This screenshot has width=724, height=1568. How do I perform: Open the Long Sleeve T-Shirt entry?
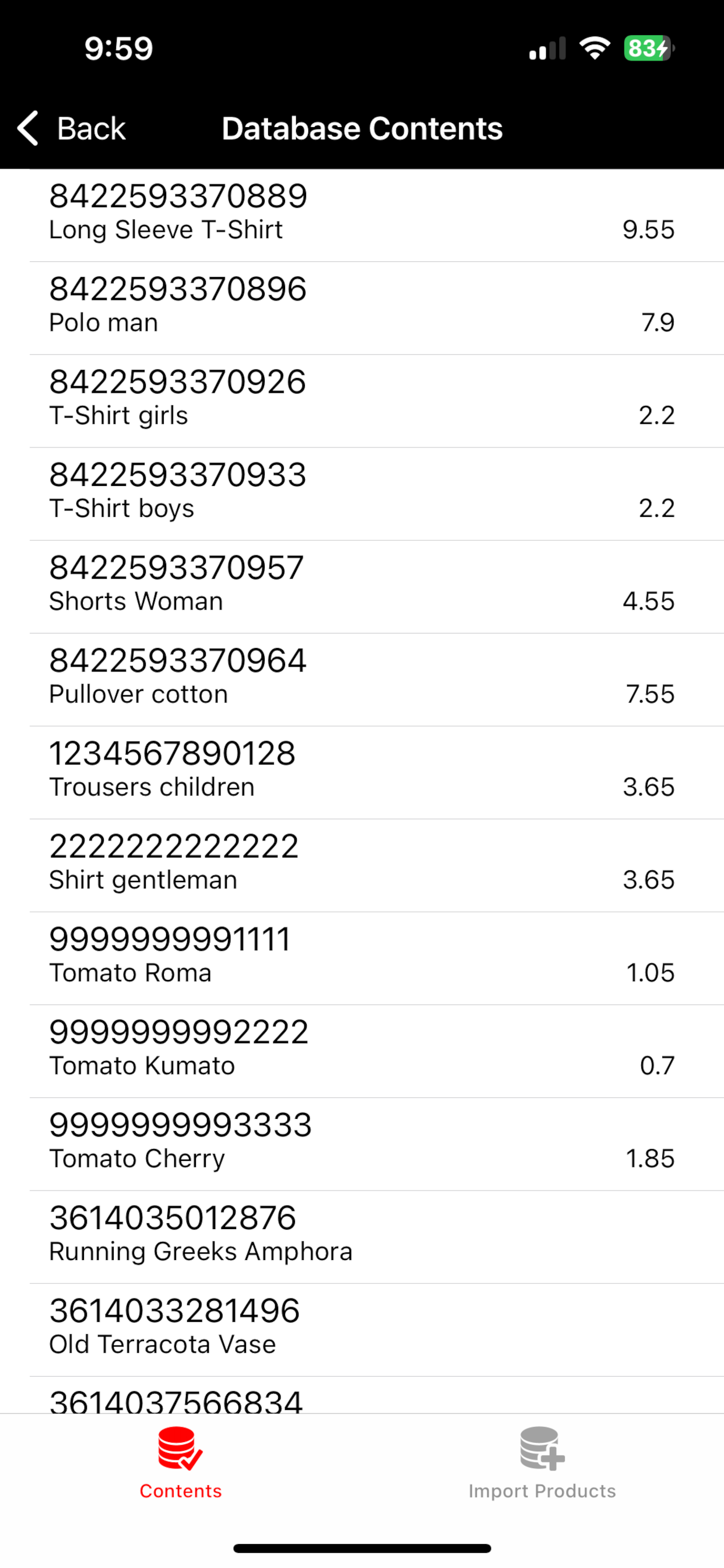pos(362,215)
